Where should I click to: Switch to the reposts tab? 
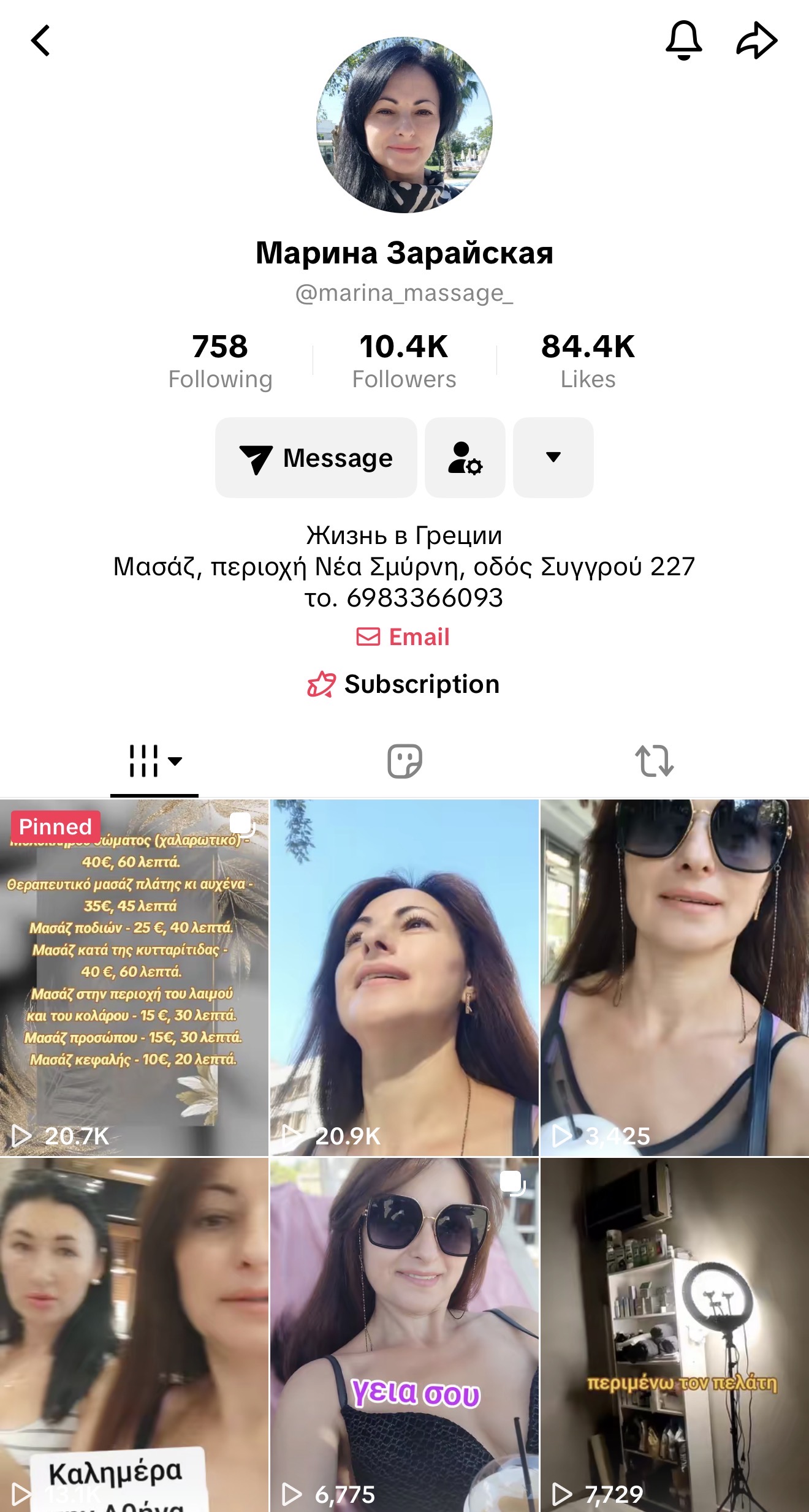pos(654,762)
